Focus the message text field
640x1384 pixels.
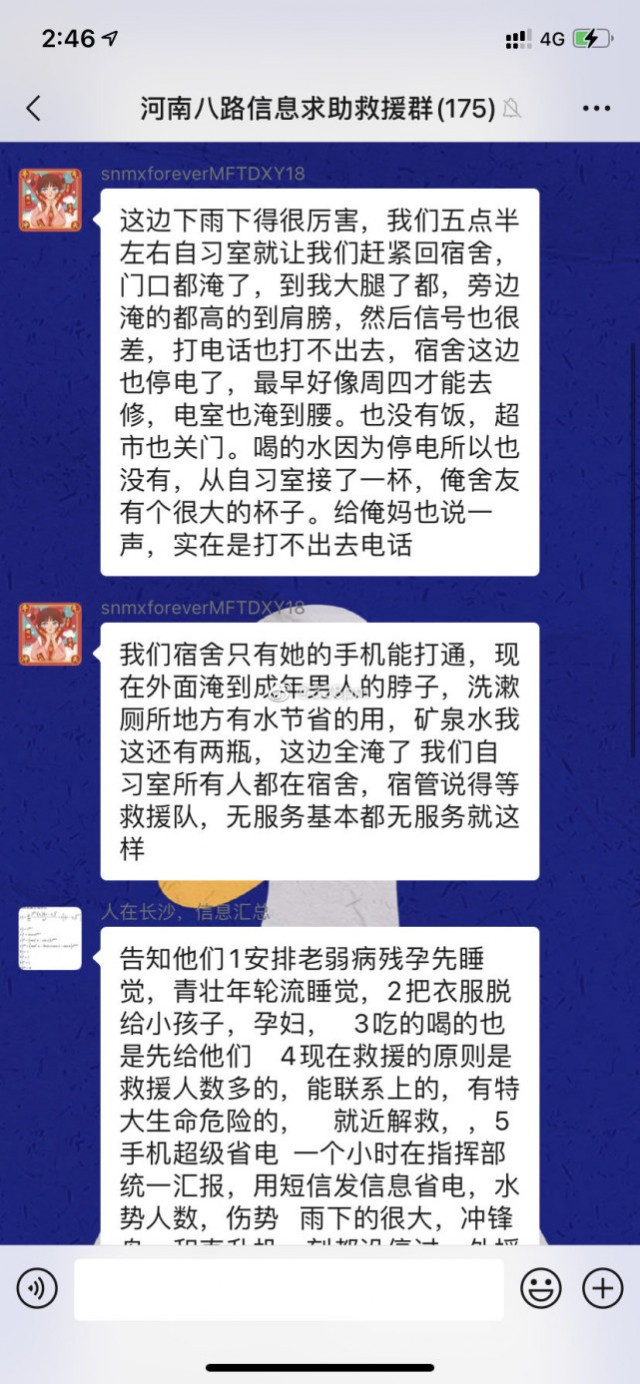click(x=288, y=1289)
